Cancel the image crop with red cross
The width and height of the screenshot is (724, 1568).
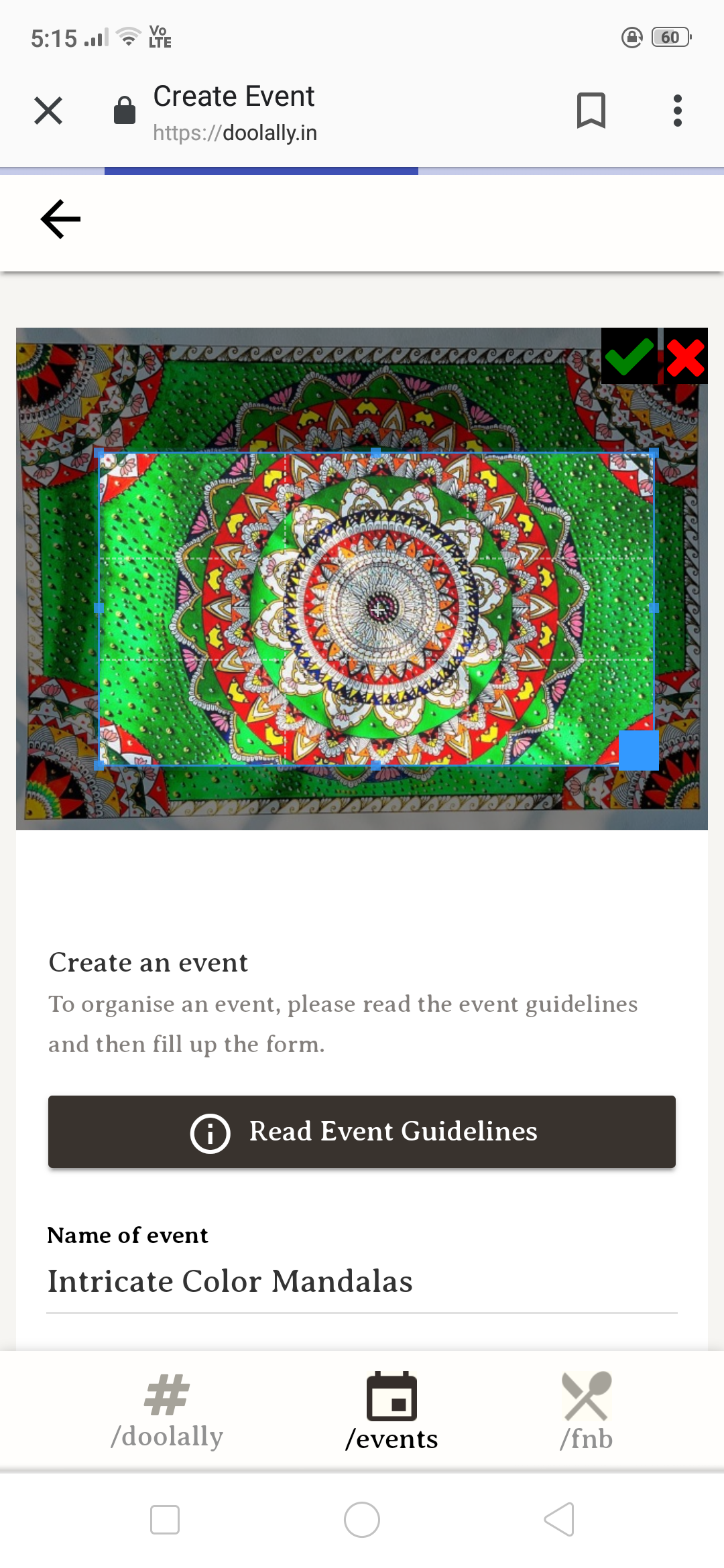[x=685, y=356]
